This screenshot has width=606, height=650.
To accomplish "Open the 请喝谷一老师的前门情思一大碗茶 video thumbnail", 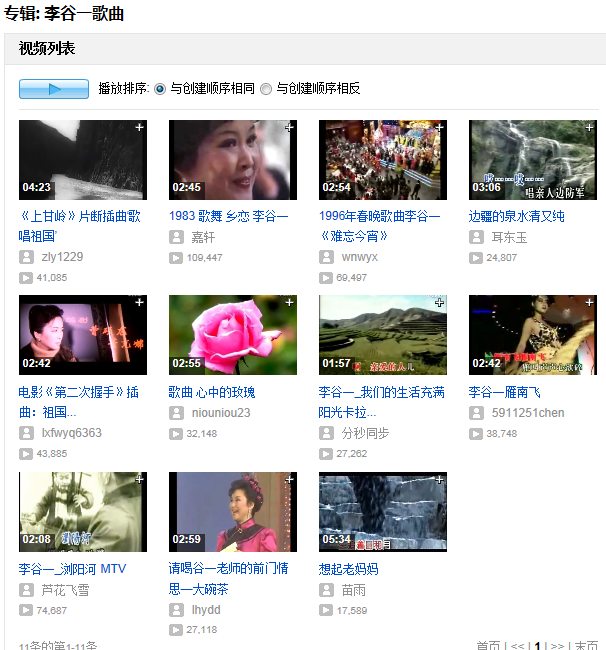I will (x=232, y=511).
